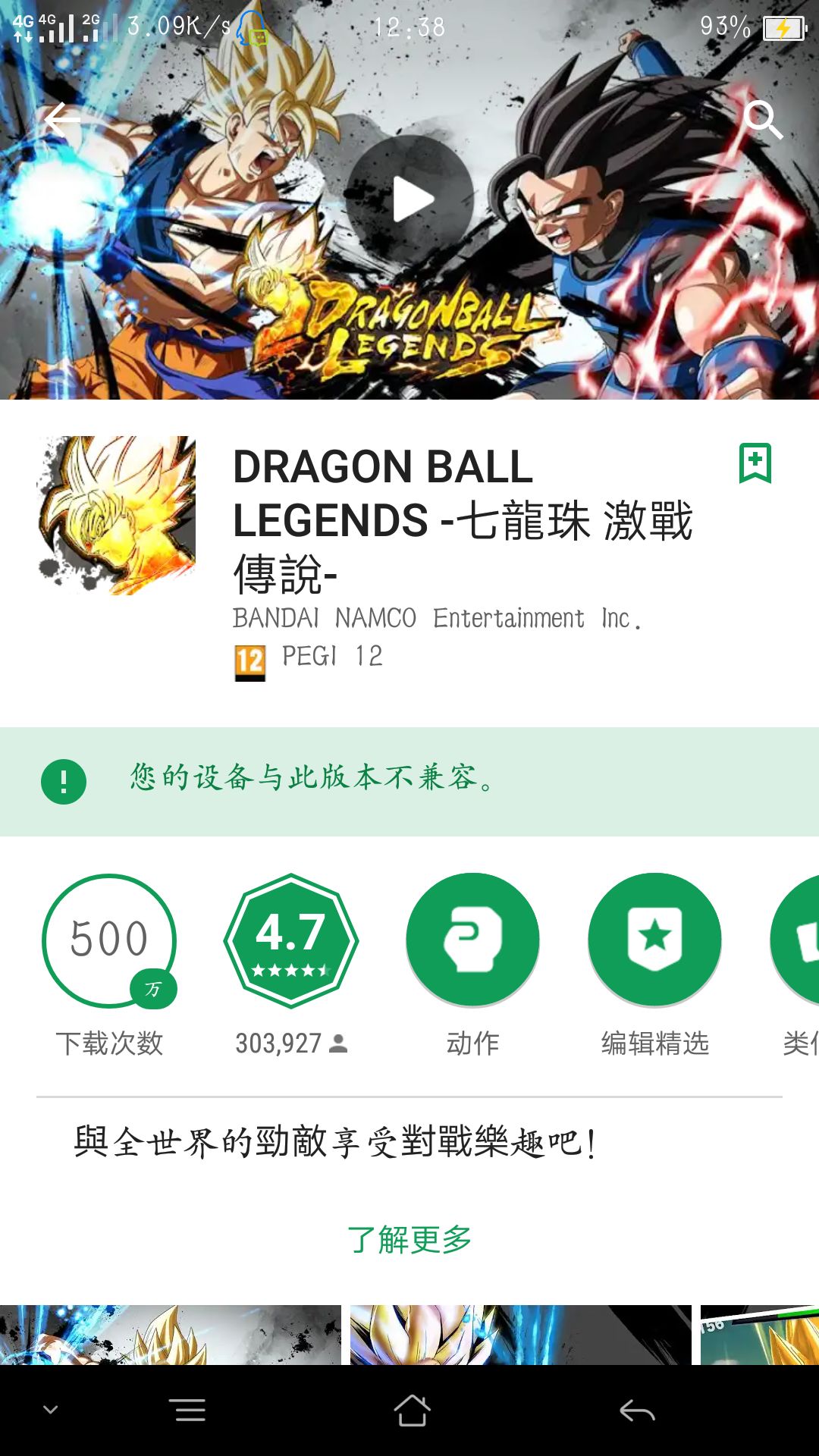Image resolution: width=819 pixels, height=1456 pixels.
Task: Open the second game screenshot
Action: (x=521, y=1335)
